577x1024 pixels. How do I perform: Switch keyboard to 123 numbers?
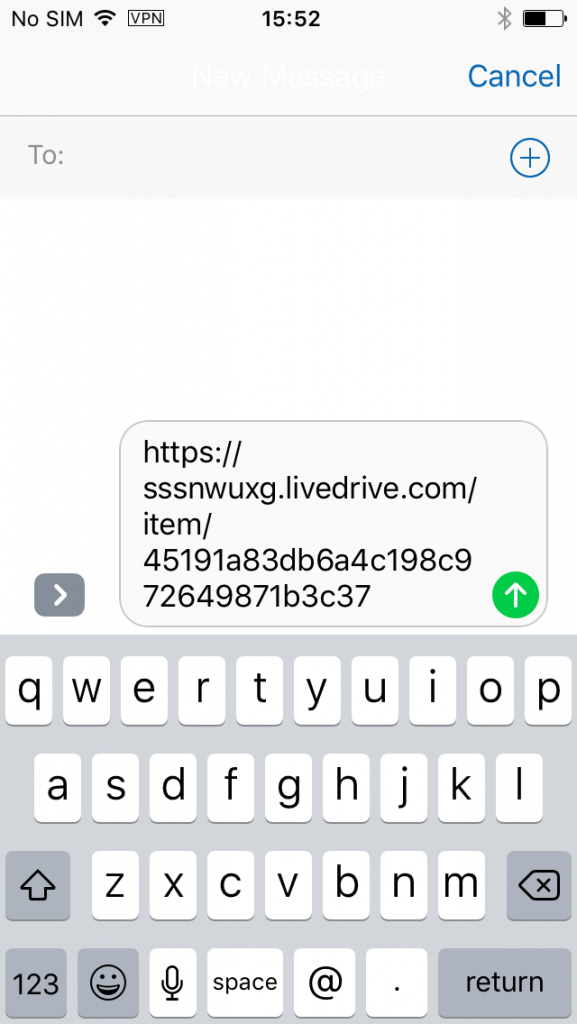pyautogui.click(x=36, y=982)
